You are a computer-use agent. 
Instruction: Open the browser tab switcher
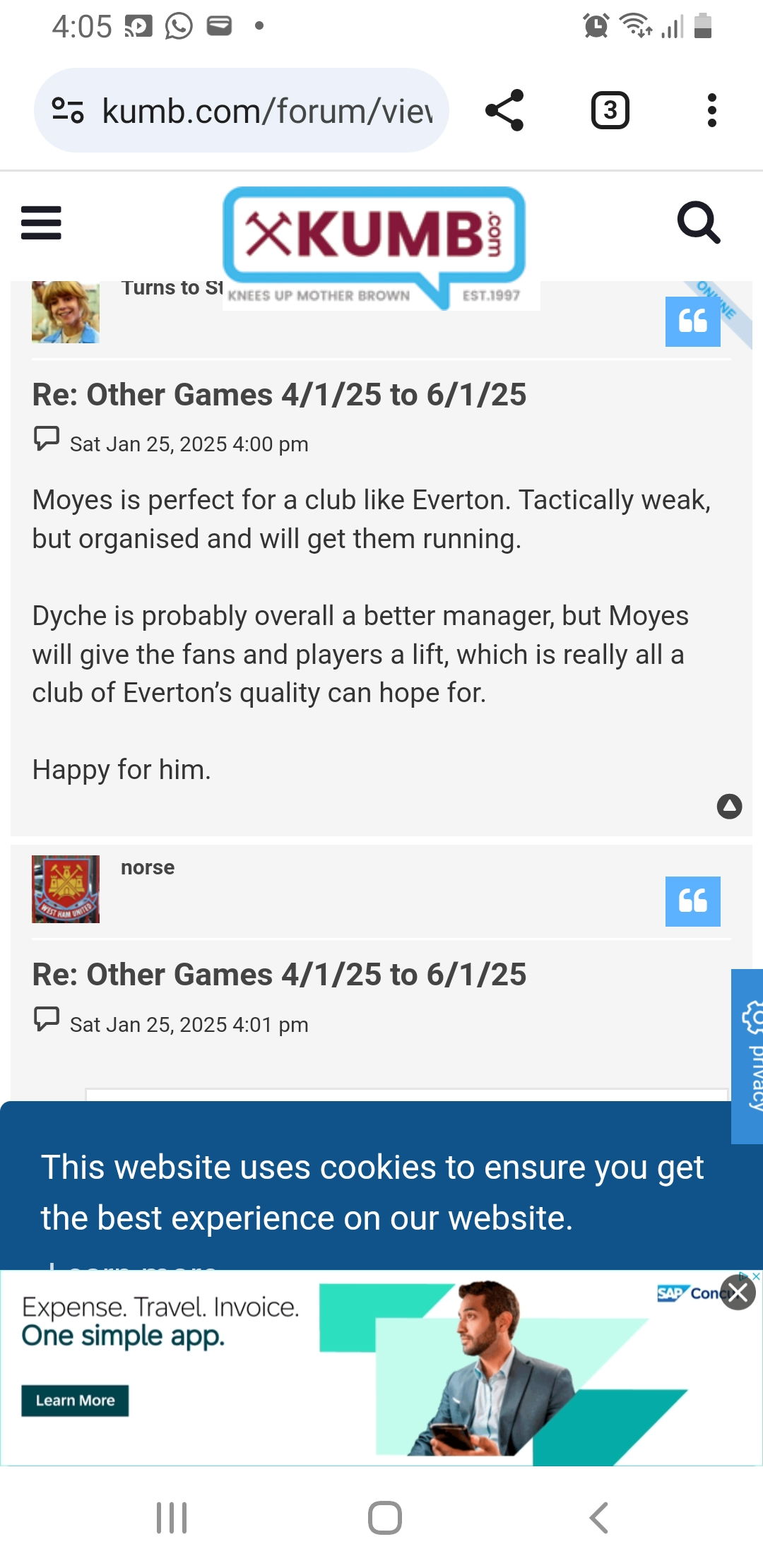click(610, 110)
